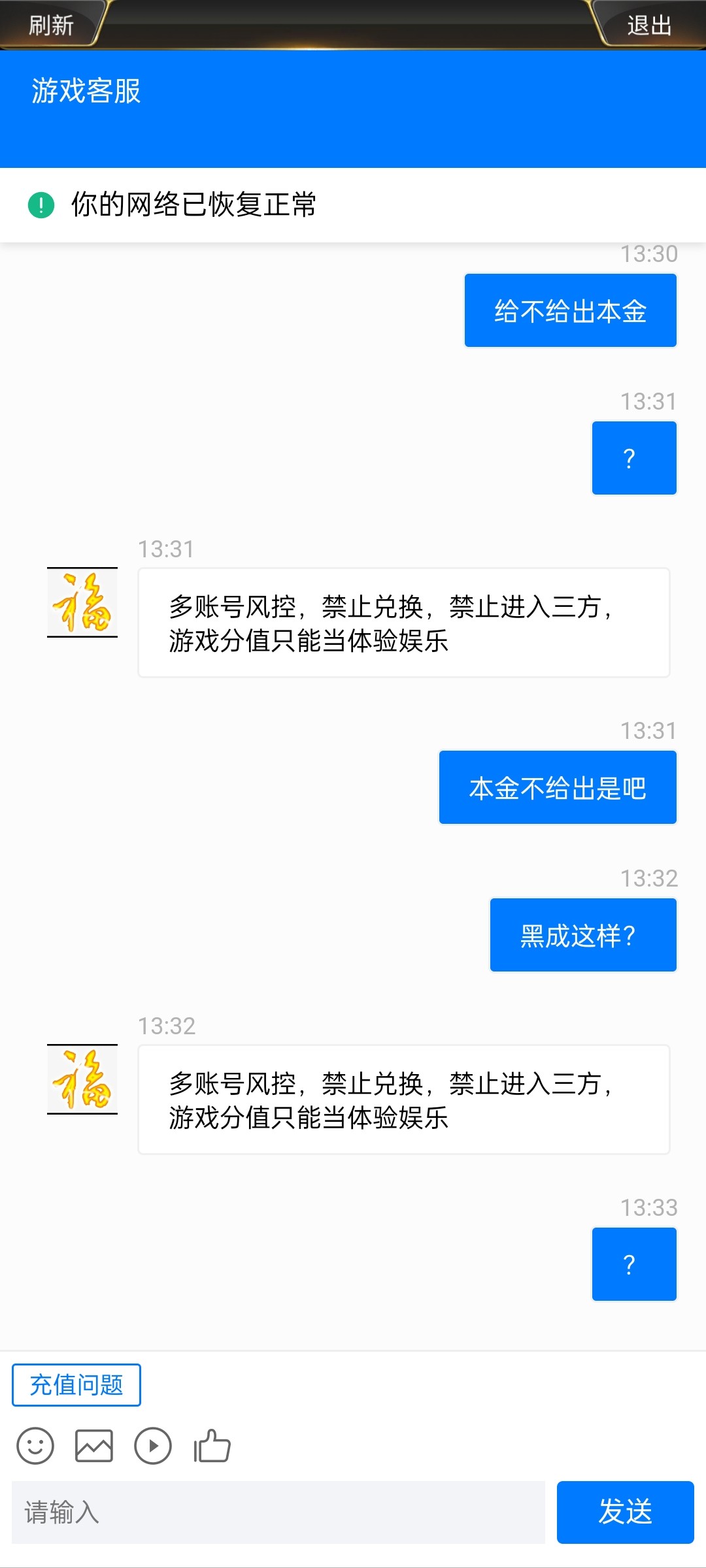The width and height of the screenshot is (706, 1568).
Task: Open the emoji picker
Action: (35, 1446)
